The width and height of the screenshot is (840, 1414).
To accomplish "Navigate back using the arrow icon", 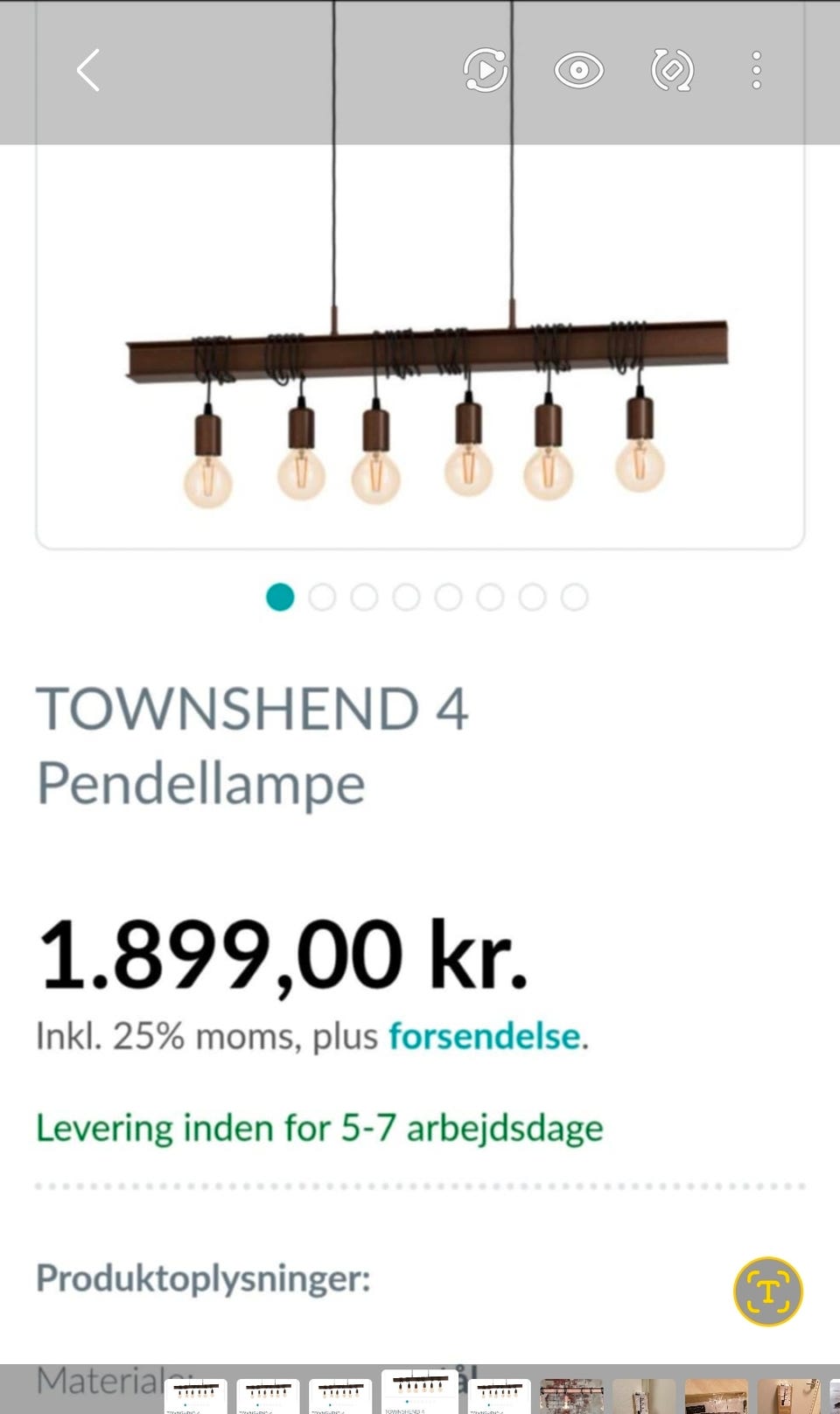I will click(87, 71).
